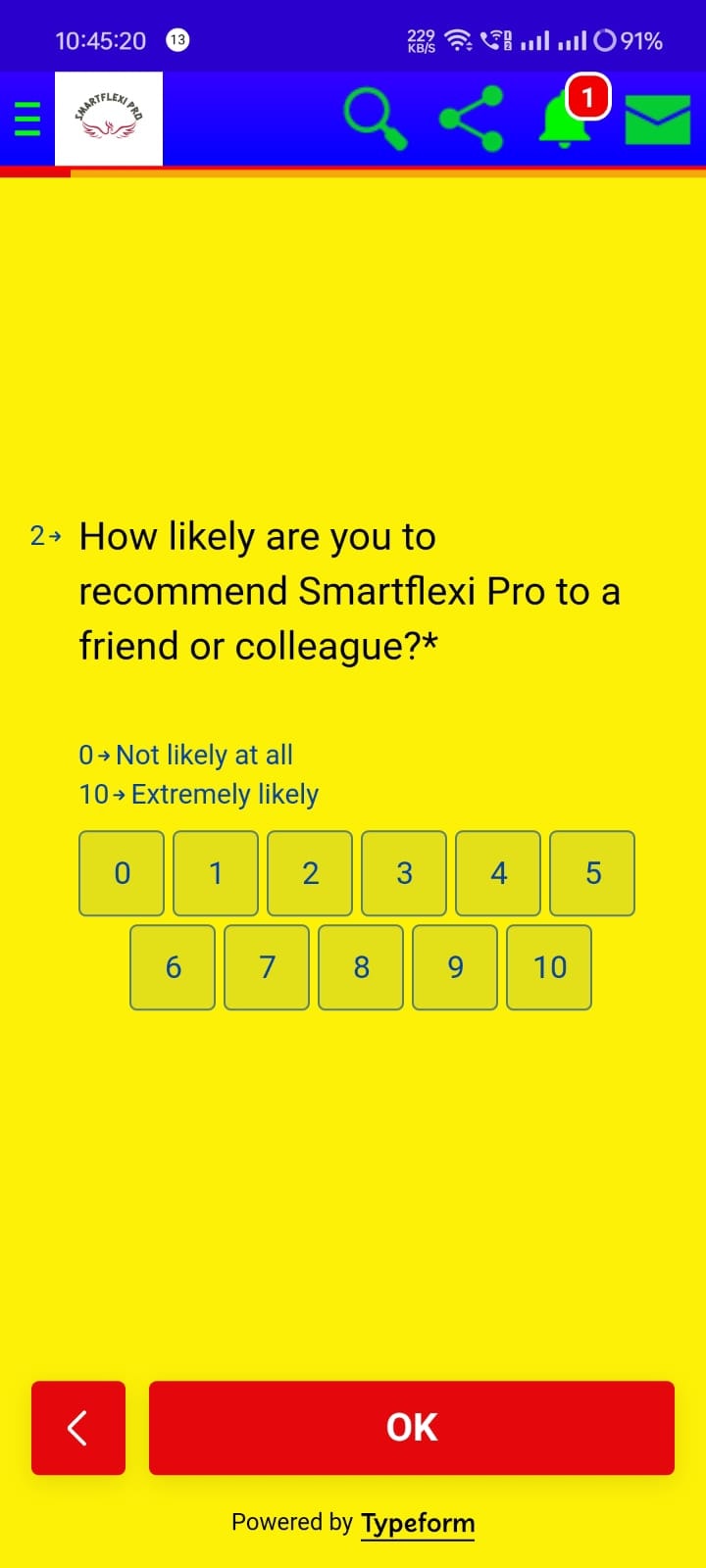The image size is (706, 1568).
Task: Choose rating 3
Action: pyautogui.click(x=404, y=873)
